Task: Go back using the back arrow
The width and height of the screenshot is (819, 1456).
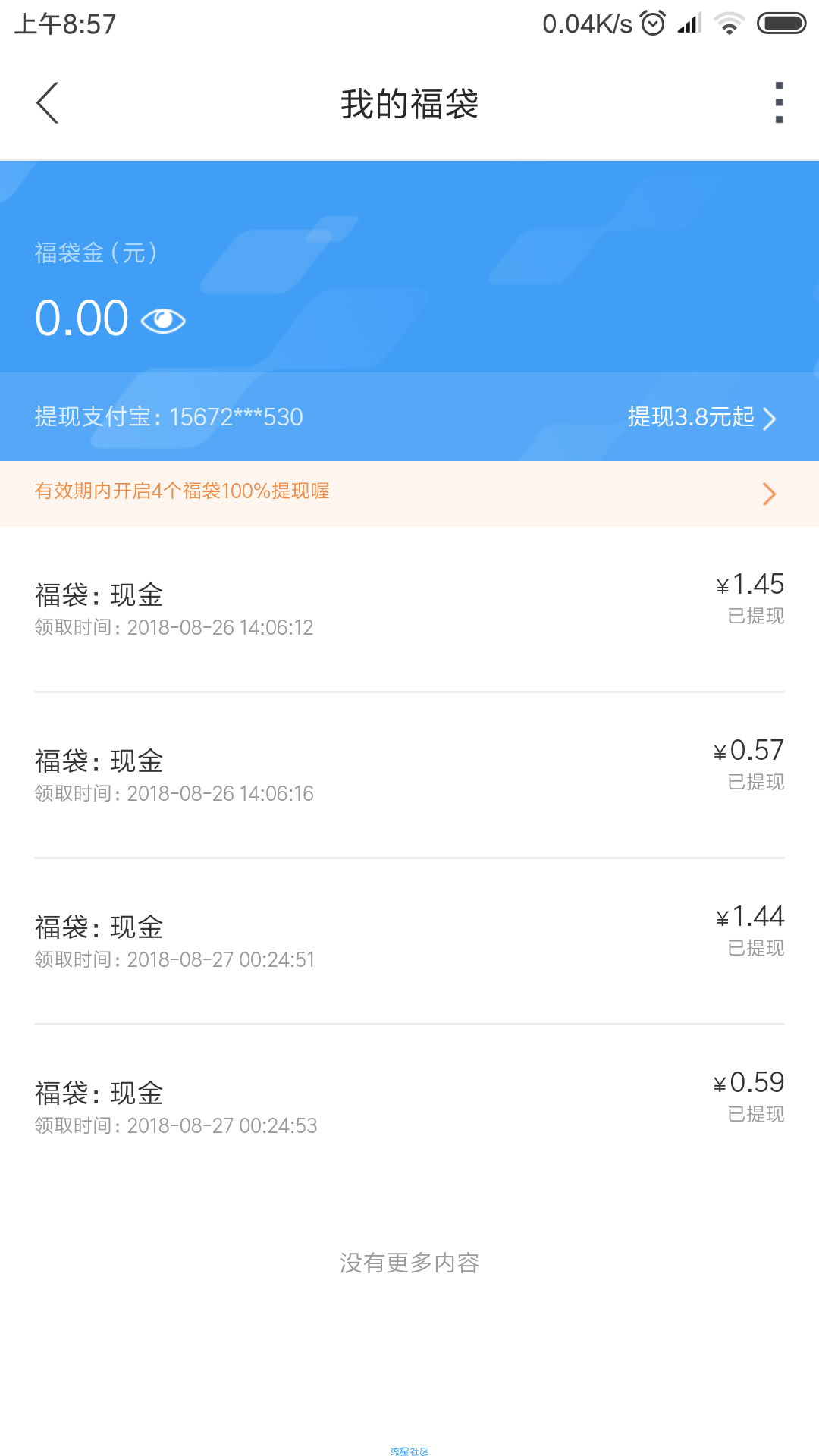Action: (47, 103)
